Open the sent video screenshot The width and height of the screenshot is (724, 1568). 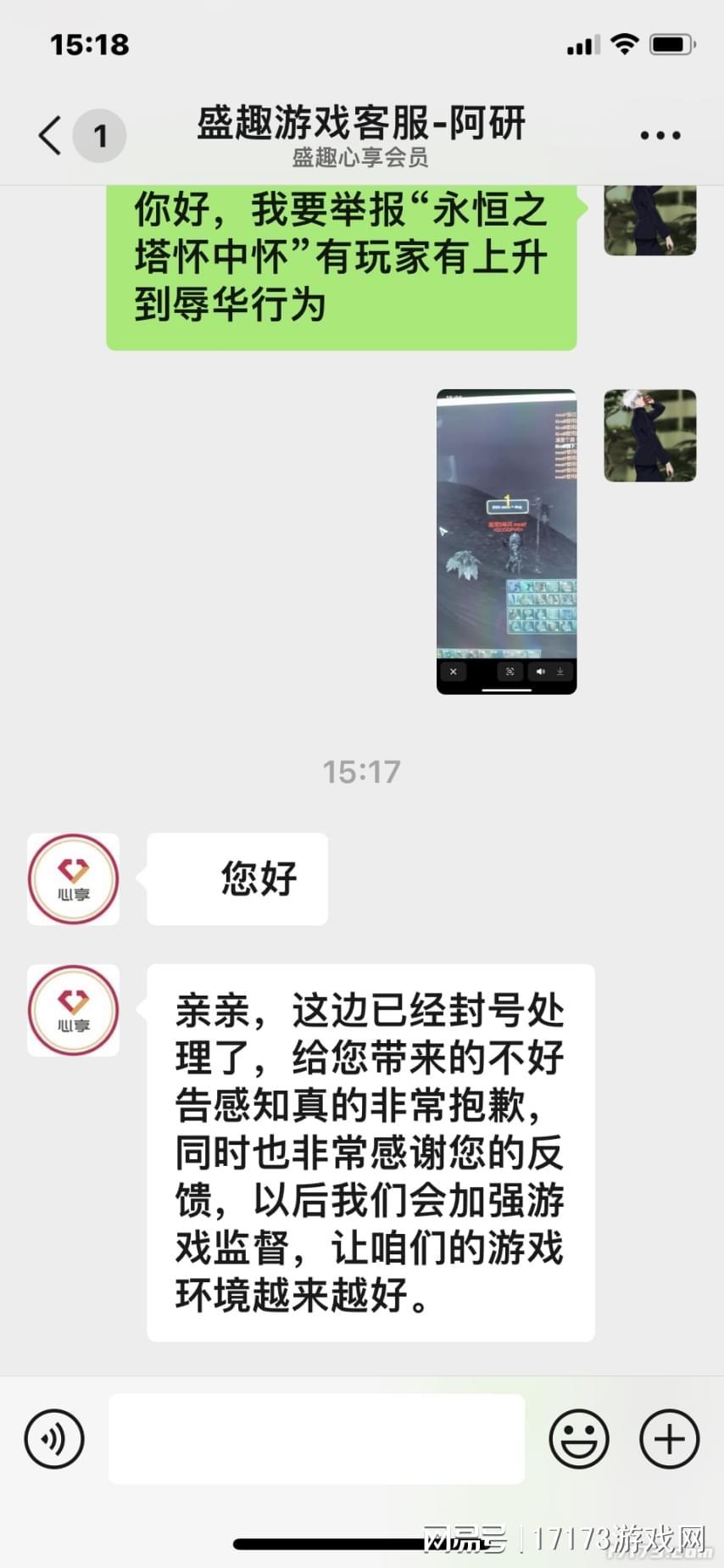pyautogui.click(x=506, y=541)
